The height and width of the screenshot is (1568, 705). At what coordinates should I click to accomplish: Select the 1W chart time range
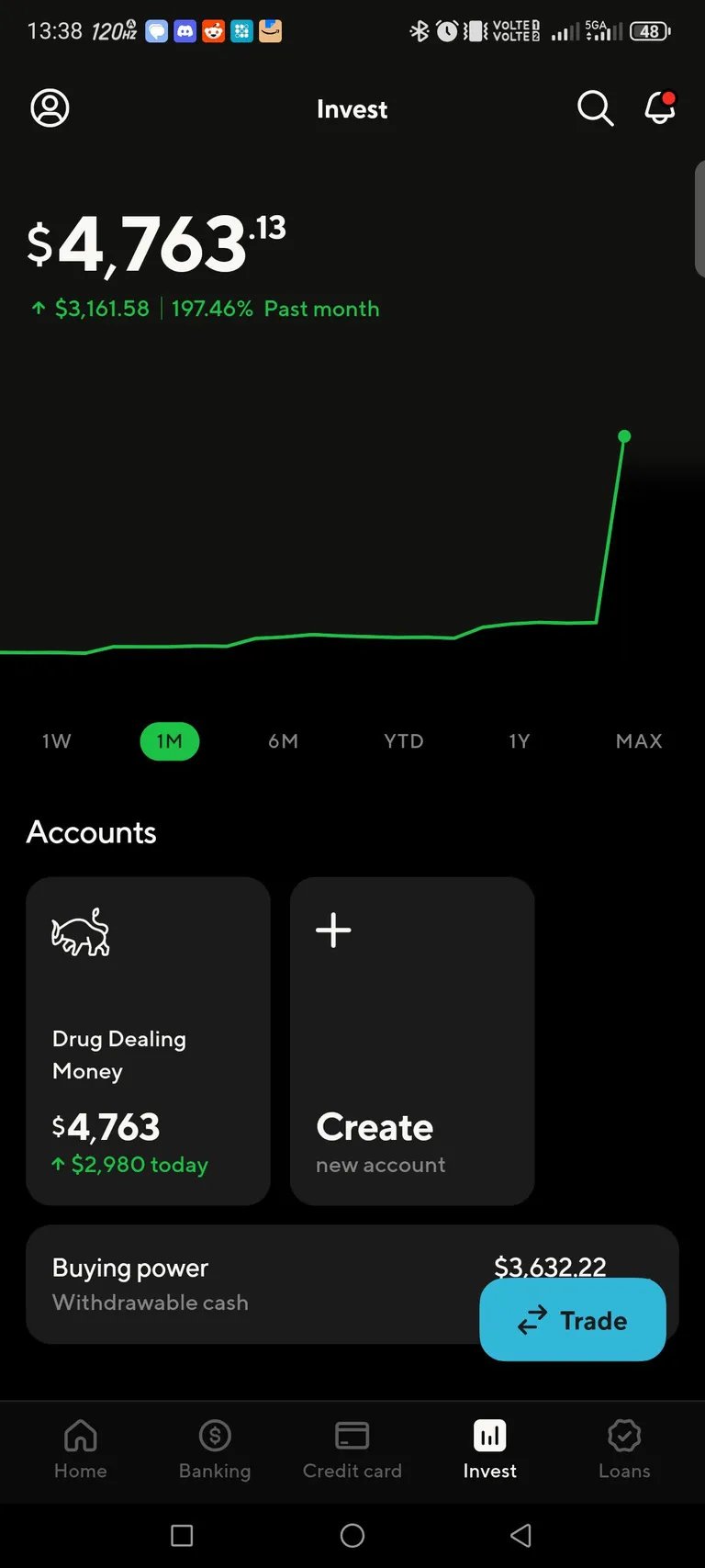56,741
